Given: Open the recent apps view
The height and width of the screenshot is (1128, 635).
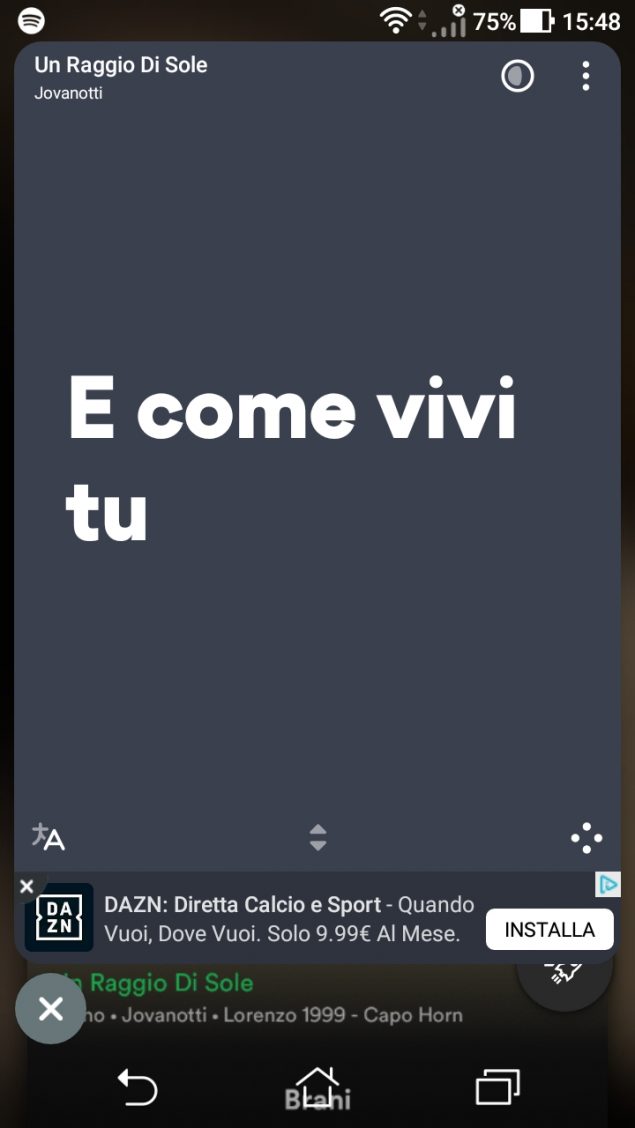Looking at the screenshot, I should coord(497,1086).
